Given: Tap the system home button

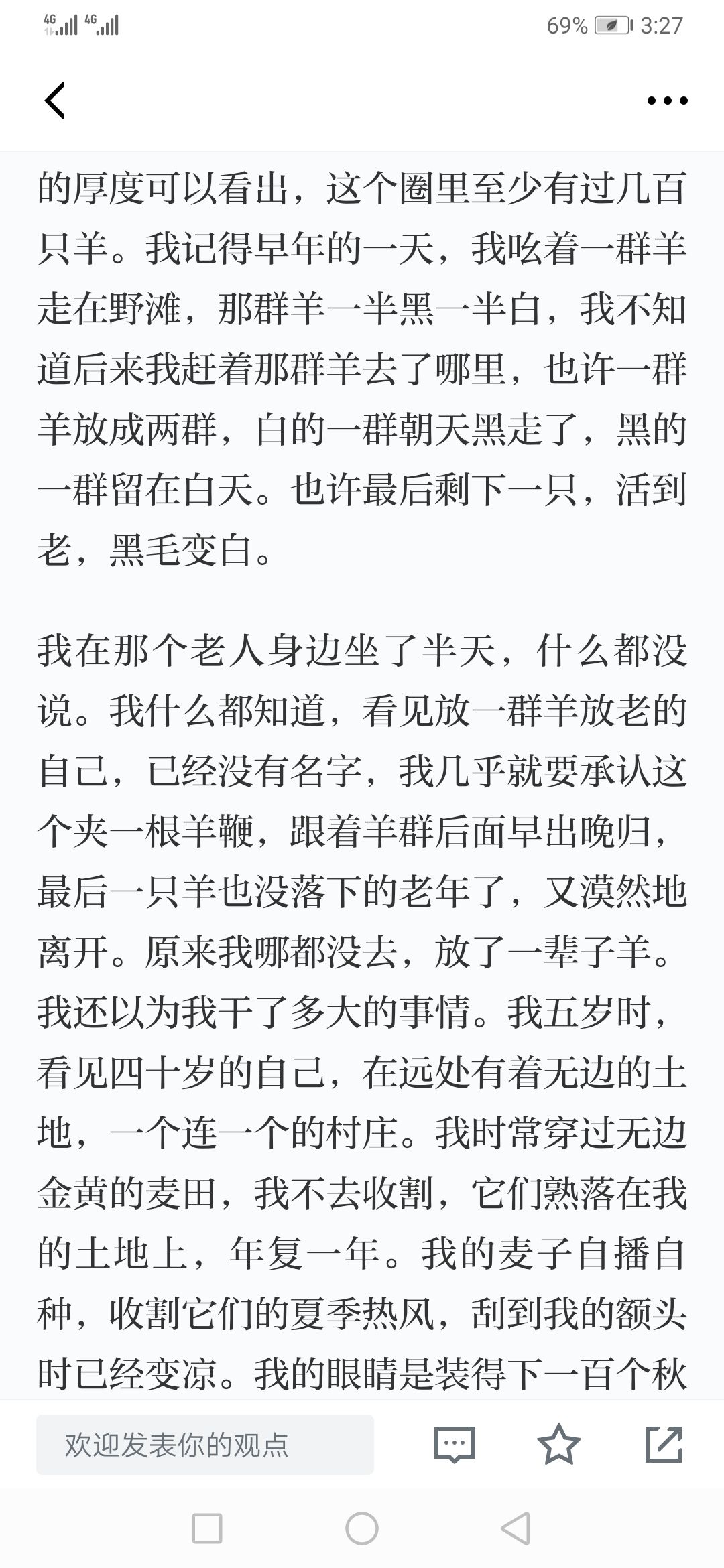Looking at the screenshot, I should pyautogui.click(x=362, y=1528).
